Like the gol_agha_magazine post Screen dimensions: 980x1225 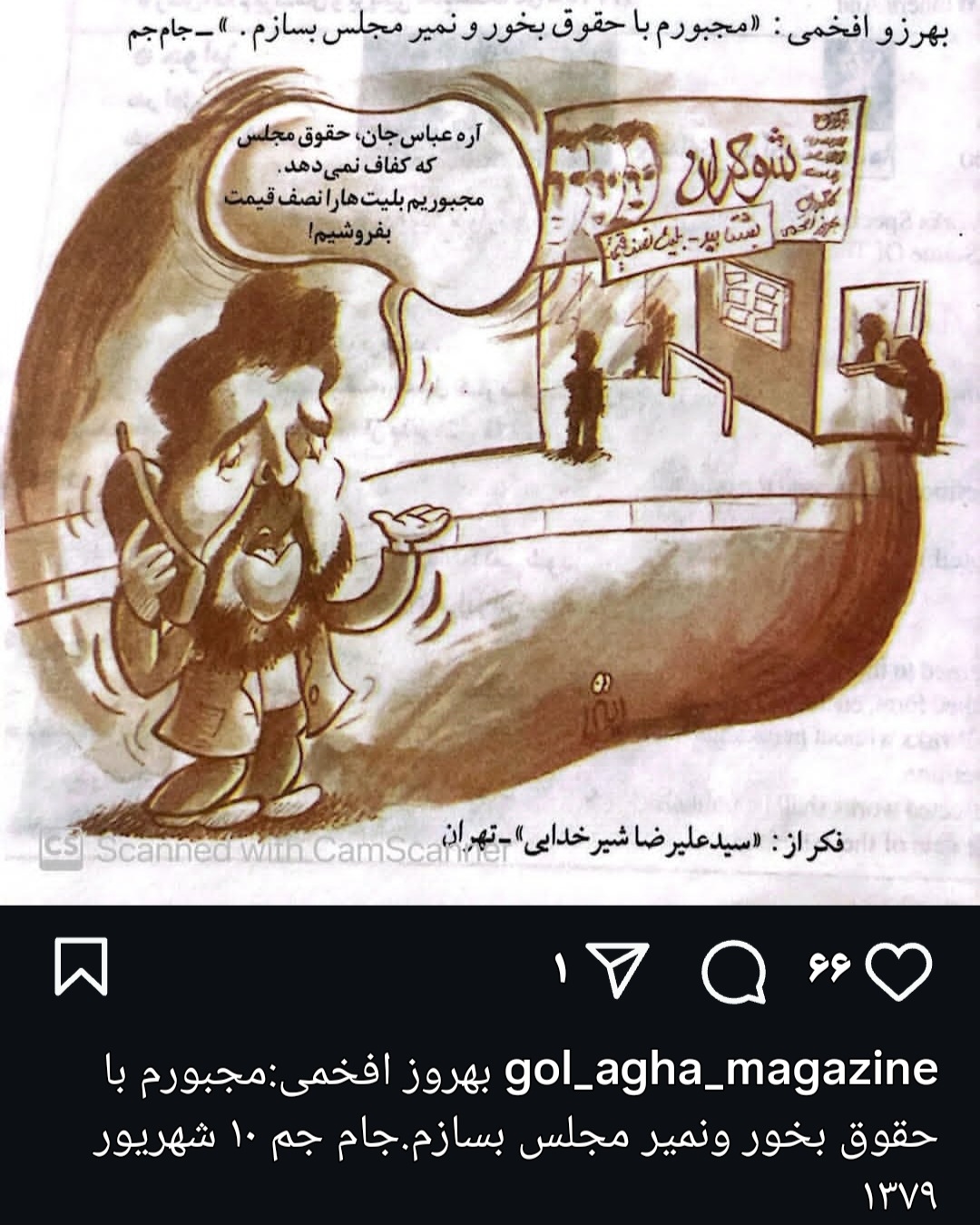899,969
